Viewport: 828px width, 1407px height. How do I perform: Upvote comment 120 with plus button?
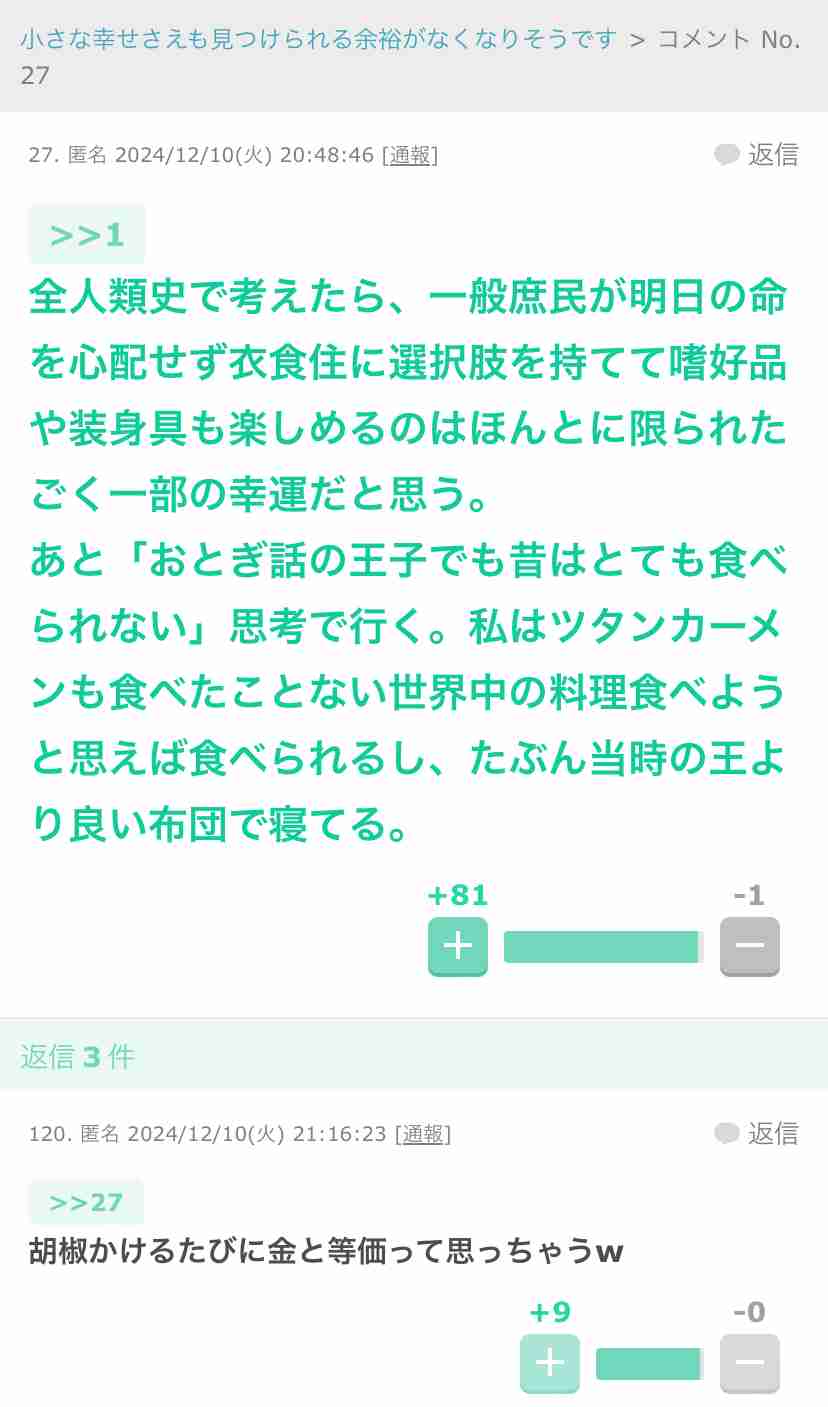550,1363
